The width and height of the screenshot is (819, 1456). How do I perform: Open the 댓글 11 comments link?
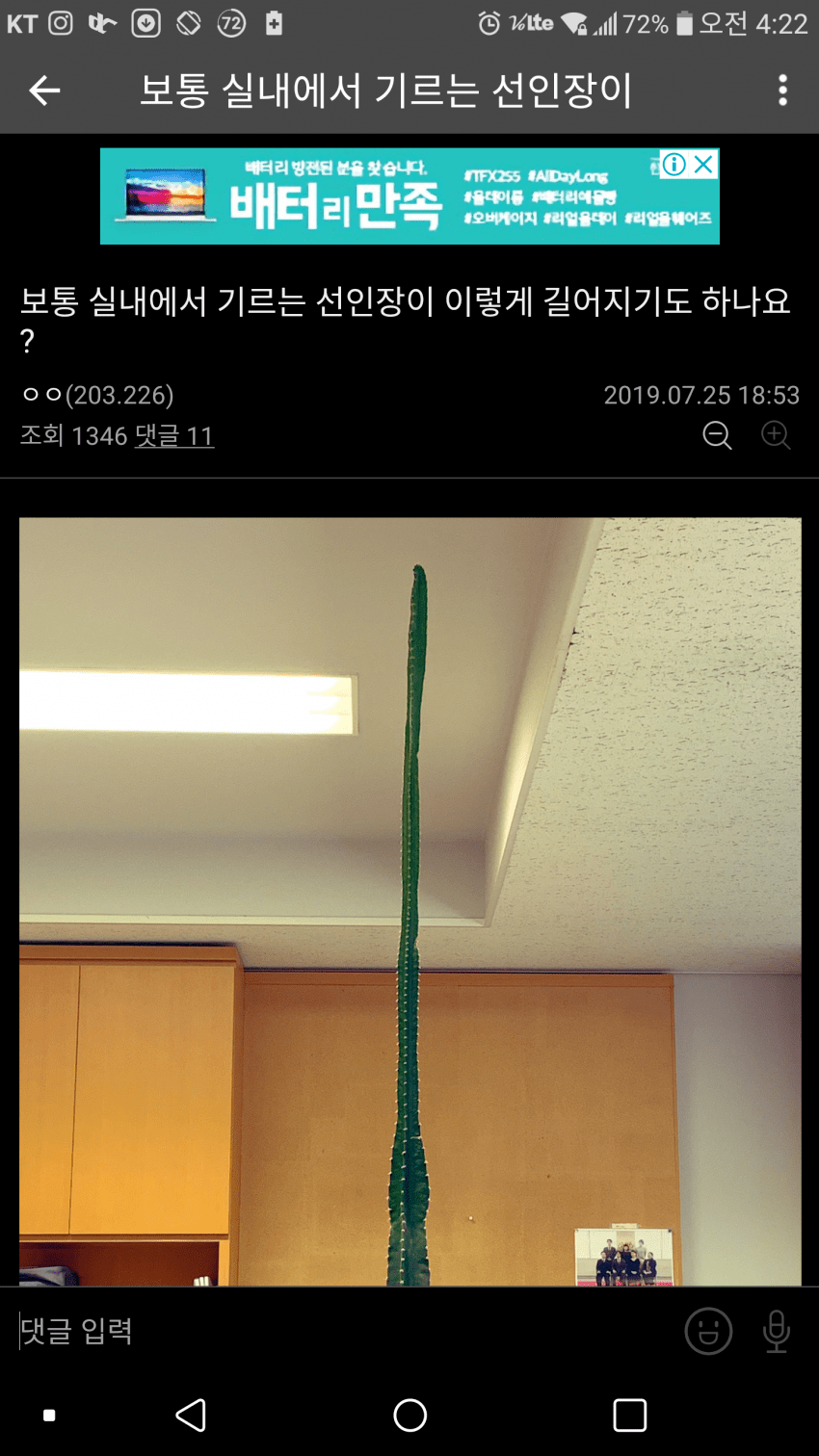173,436
